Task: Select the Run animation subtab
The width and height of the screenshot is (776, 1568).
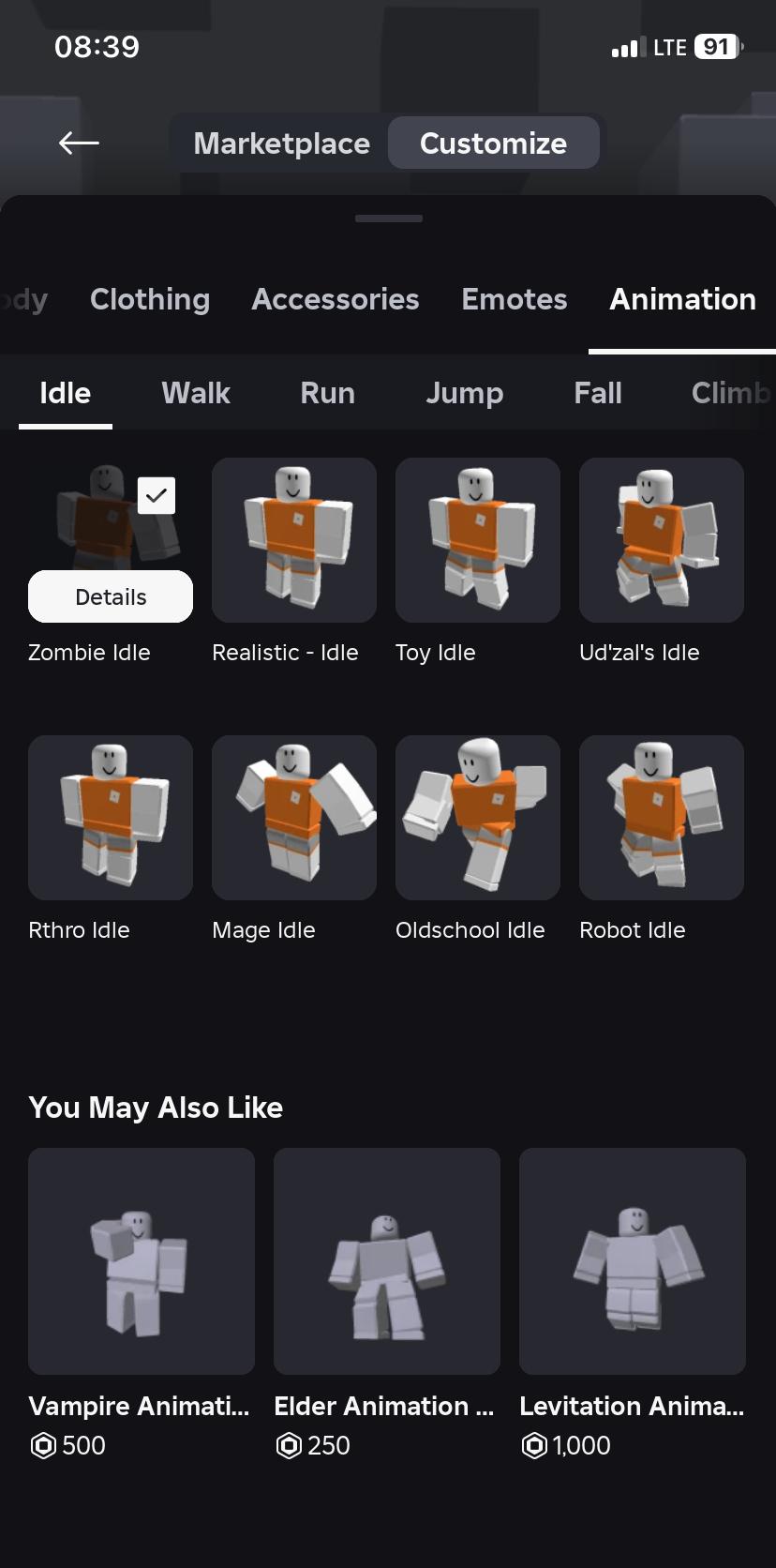Action: [x=327, y=393]
